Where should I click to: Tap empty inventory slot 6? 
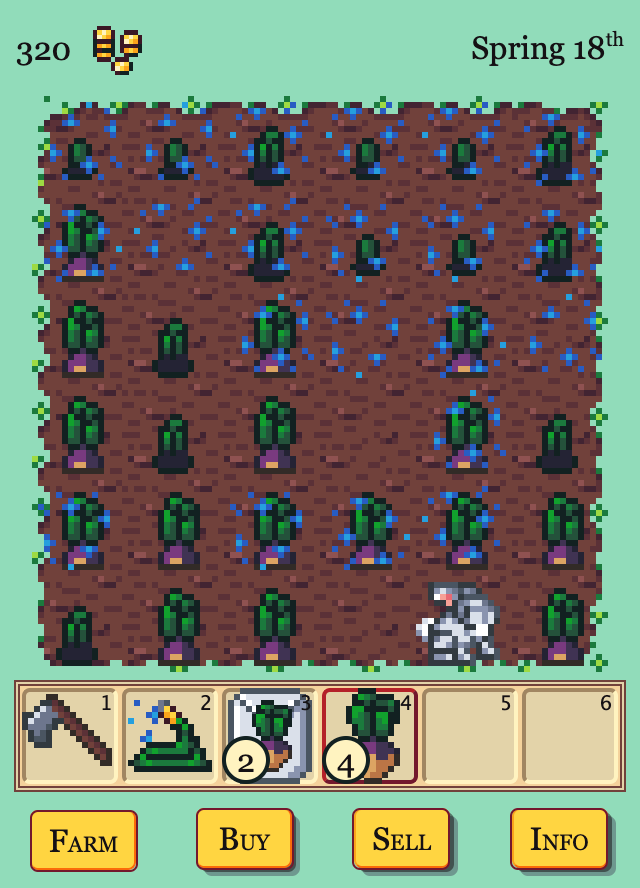pyautogui.click(x=569, y=736)
